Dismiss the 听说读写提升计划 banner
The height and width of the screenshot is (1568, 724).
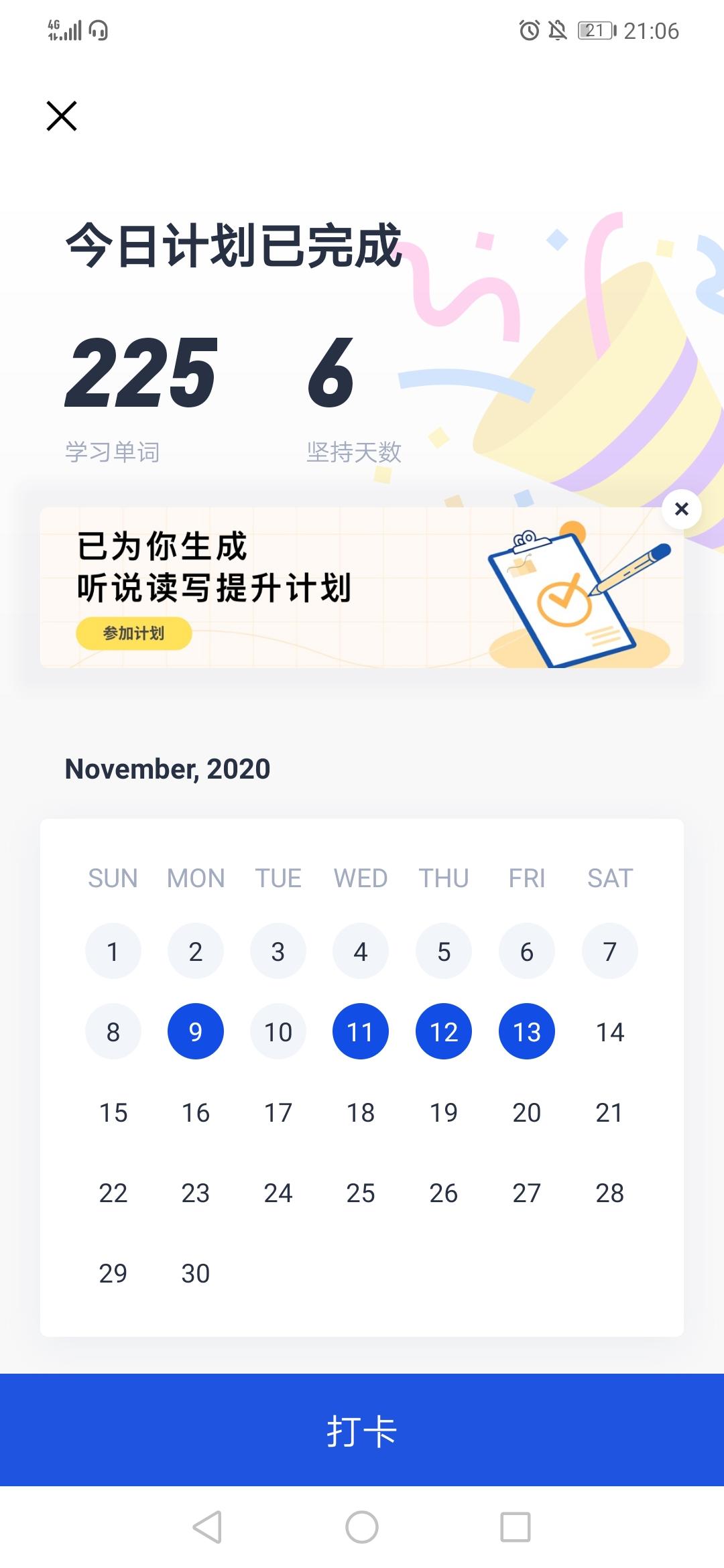682,509
